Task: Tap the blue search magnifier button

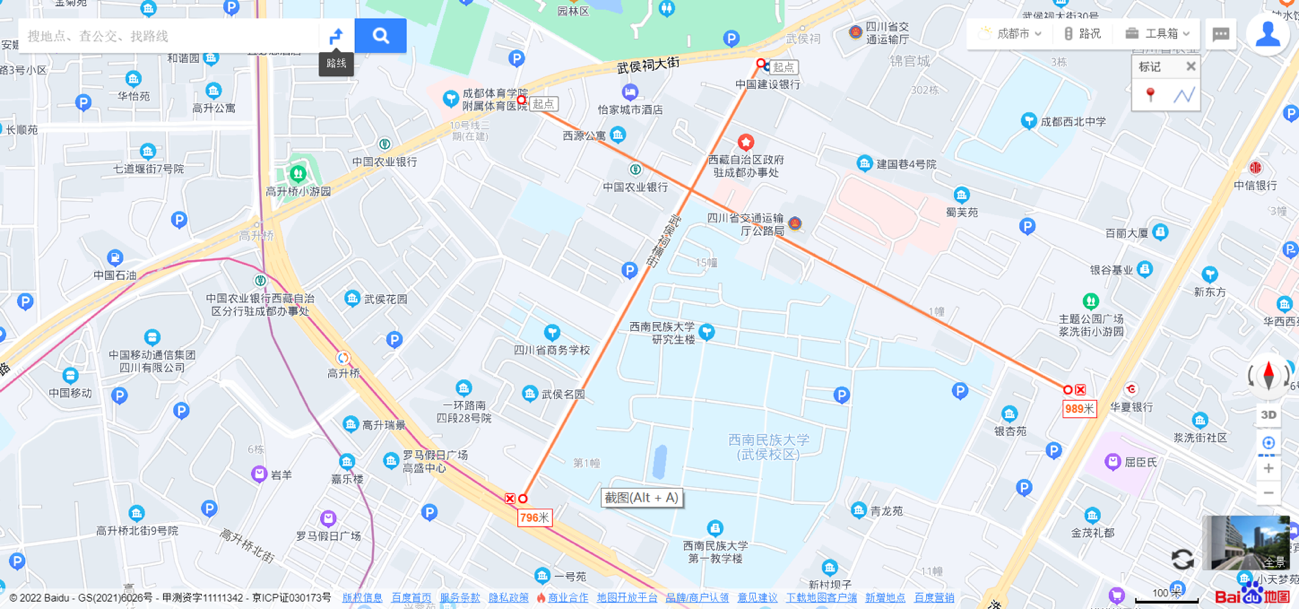Action: 380,36
